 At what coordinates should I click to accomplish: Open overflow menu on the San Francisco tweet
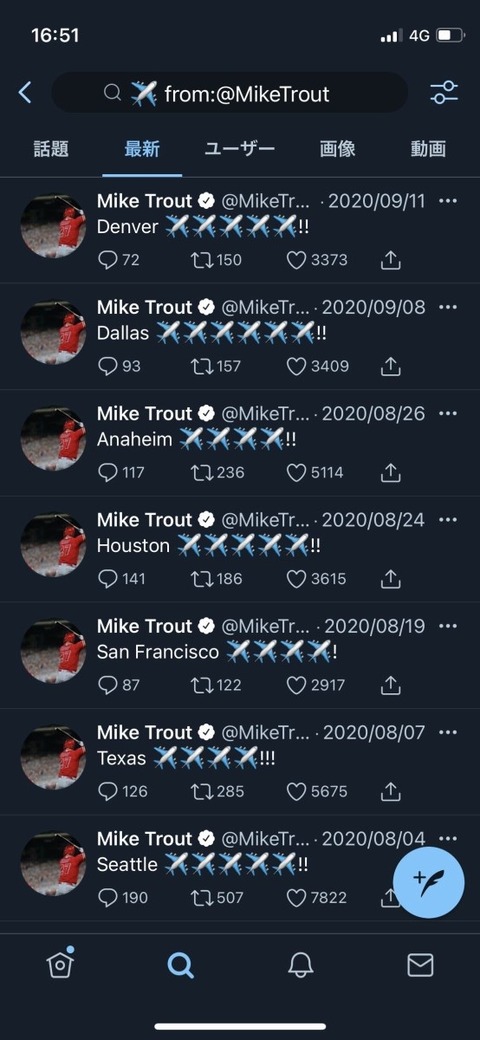[x=448, y=625]
